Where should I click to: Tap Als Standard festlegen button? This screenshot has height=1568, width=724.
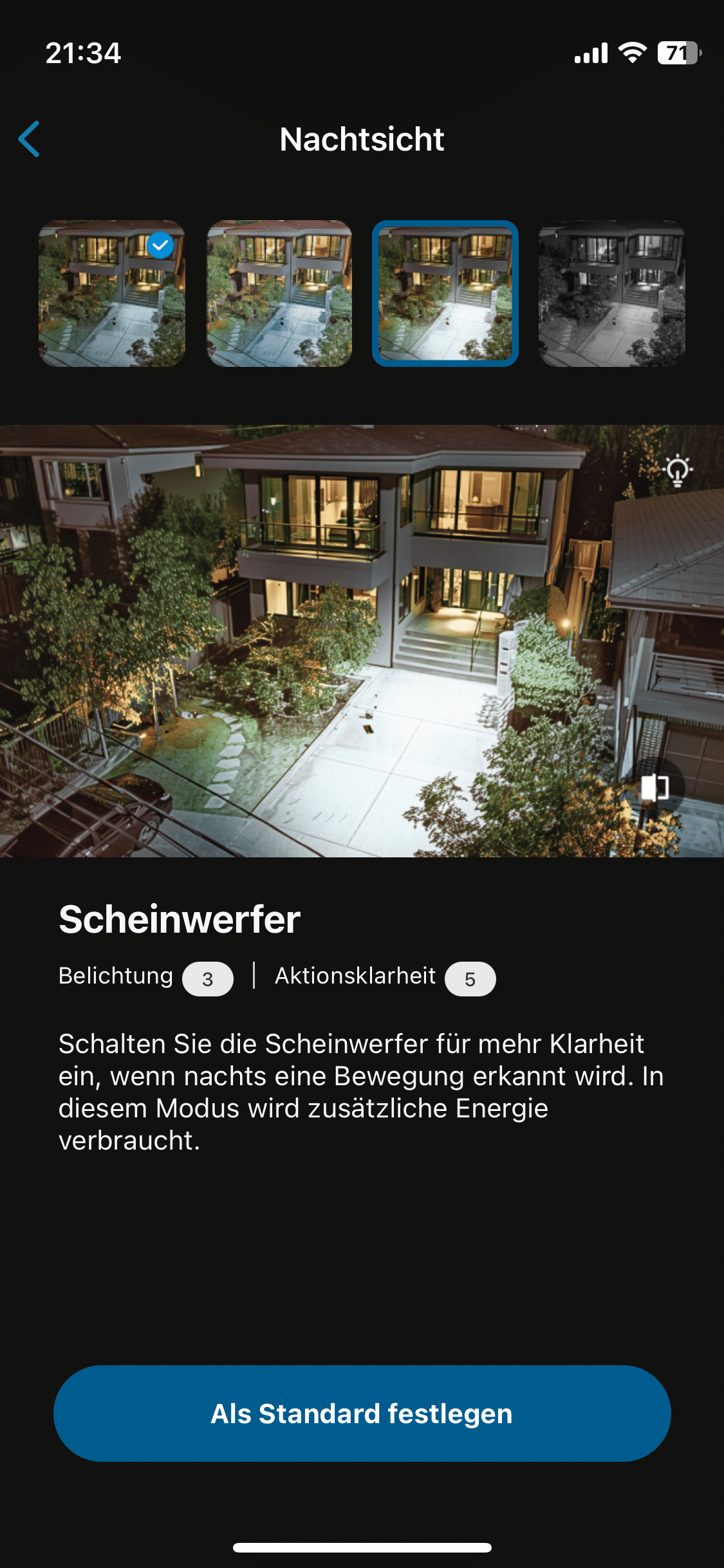point(362,1414)
